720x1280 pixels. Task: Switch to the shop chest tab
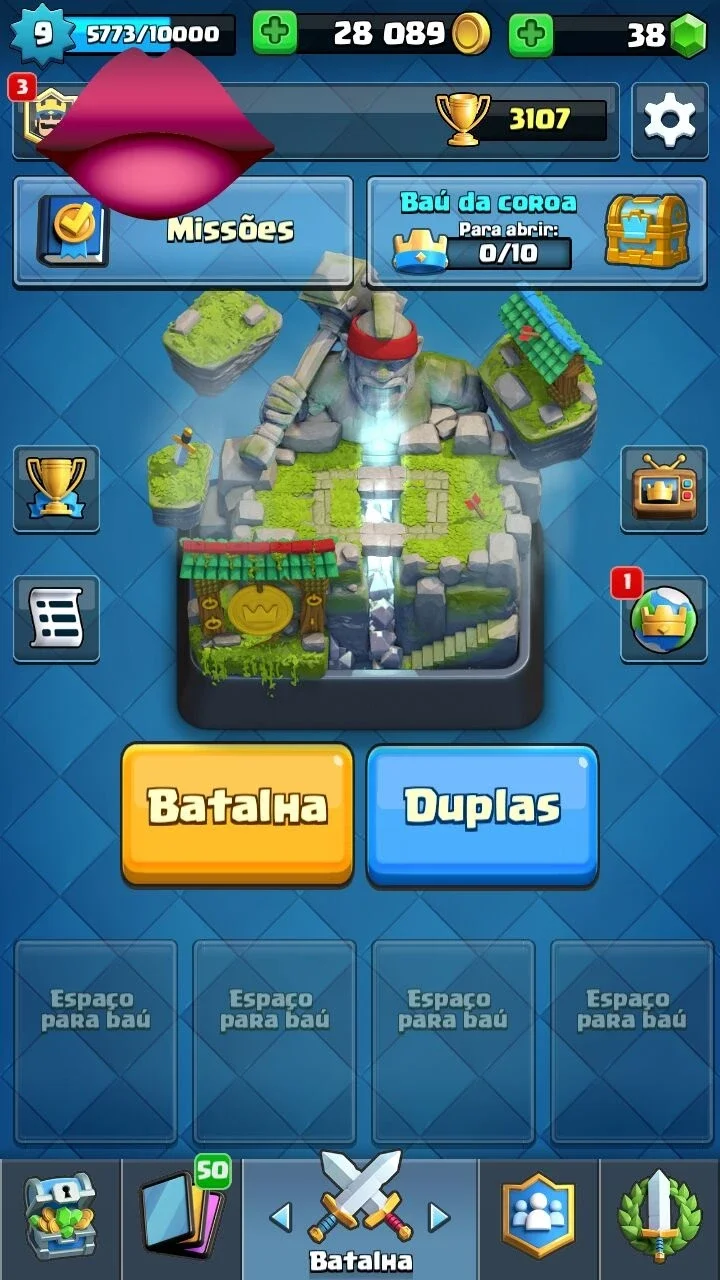point(59,1219)
